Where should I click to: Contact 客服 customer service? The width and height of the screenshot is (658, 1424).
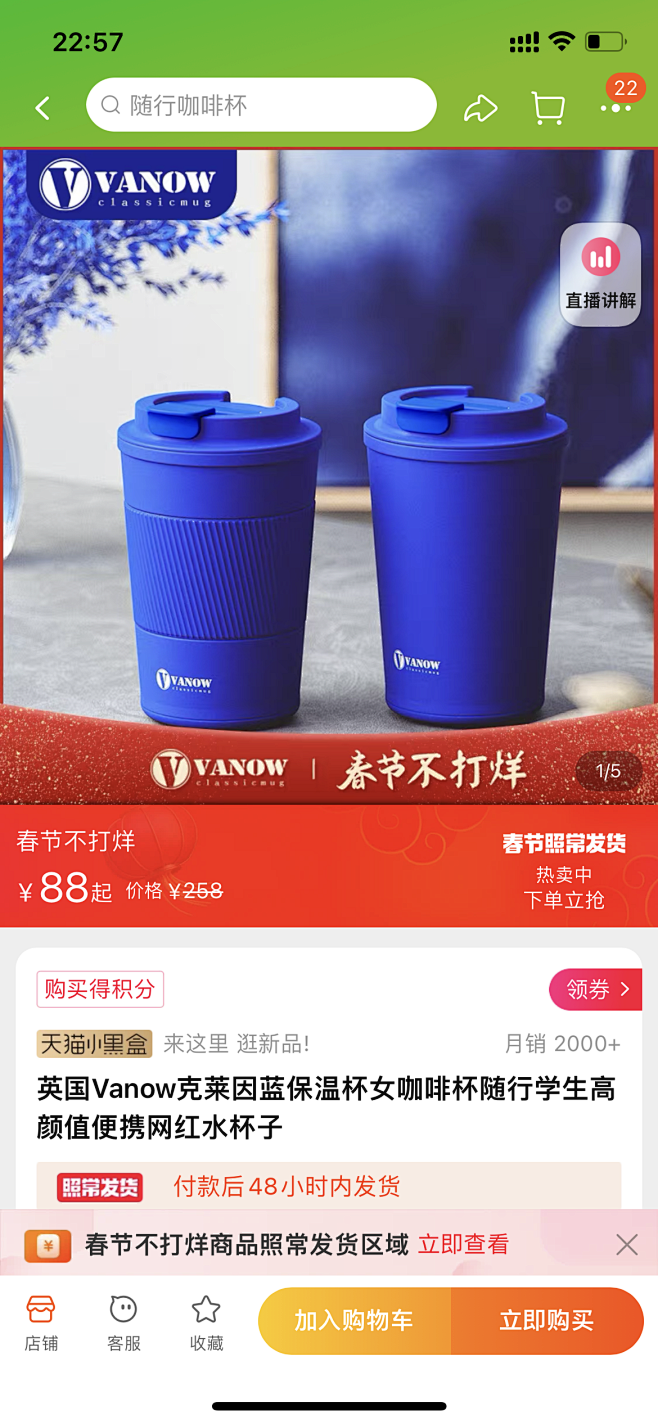(x=124, y=1322)
